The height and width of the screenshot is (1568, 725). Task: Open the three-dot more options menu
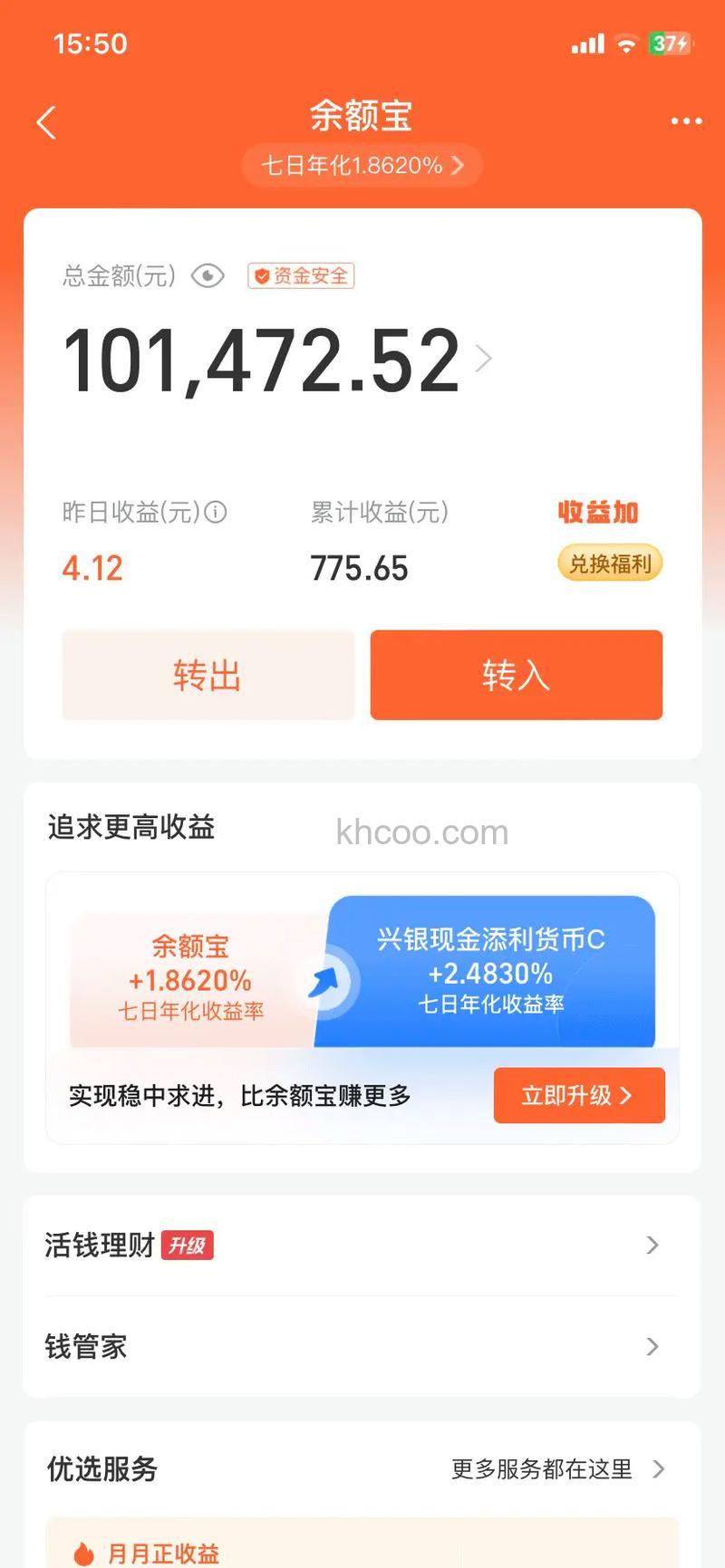coord(684,121)
